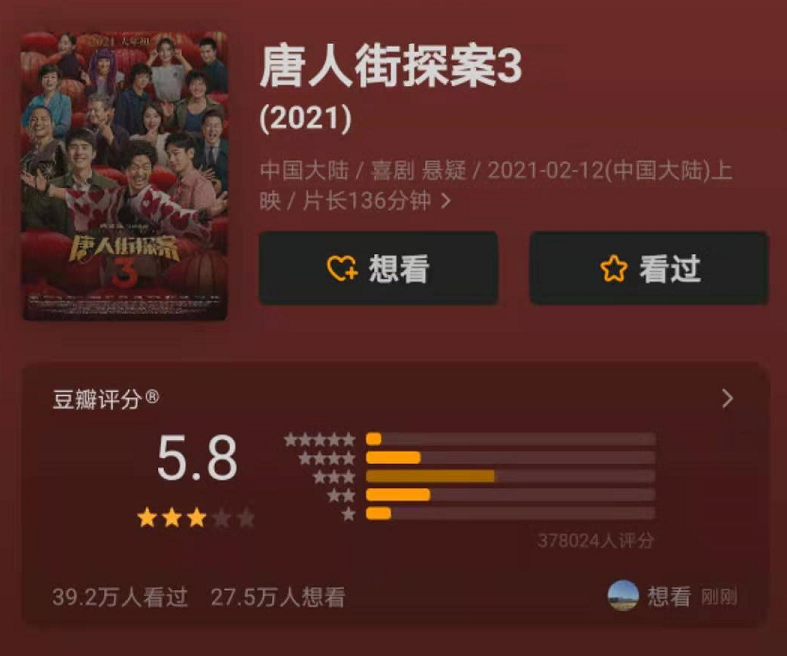Viewport: 787px width, 656px height.
Task: Open the 豆瓣评分 rating details
Action: point(727,399)
